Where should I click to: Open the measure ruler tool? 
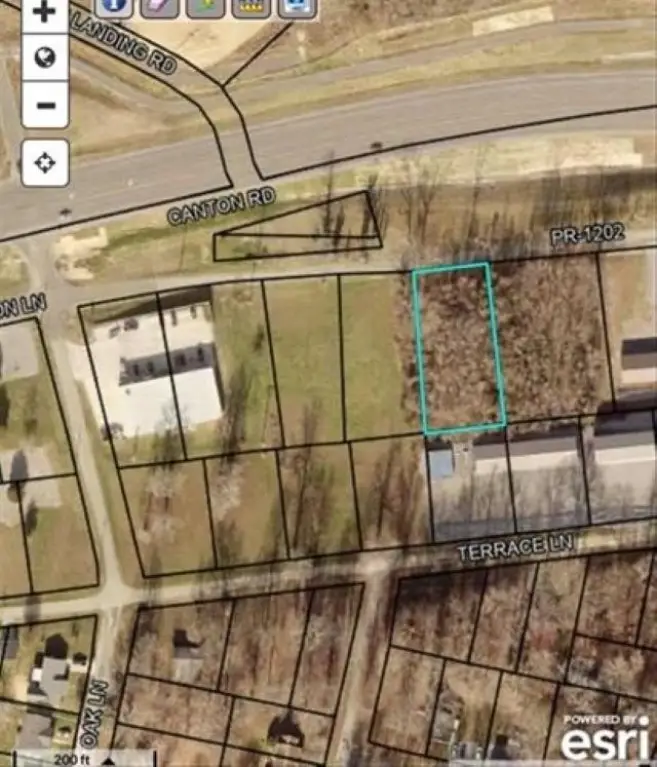click(251, 6)
